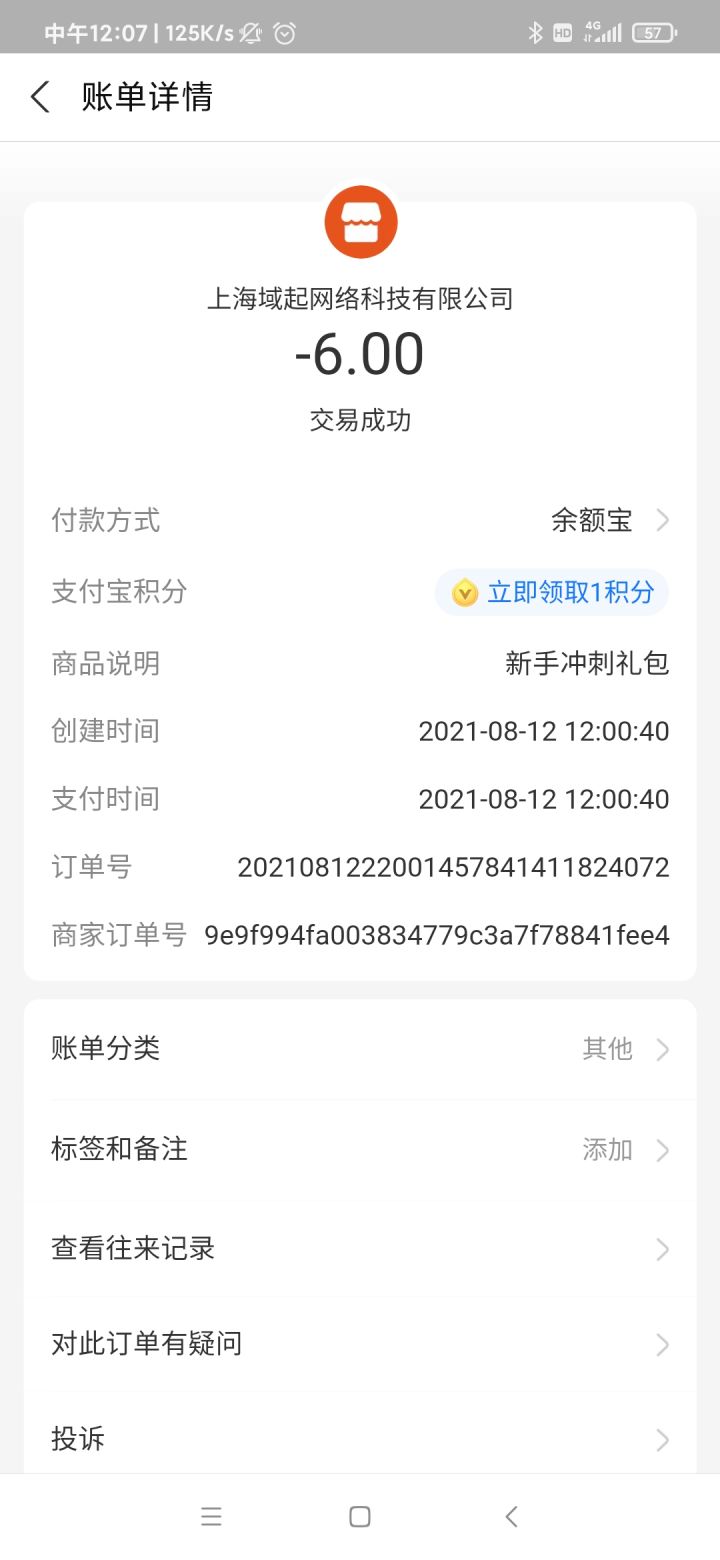Tap the system home button
The image size is (720, 1560).
pos(360,1517)
